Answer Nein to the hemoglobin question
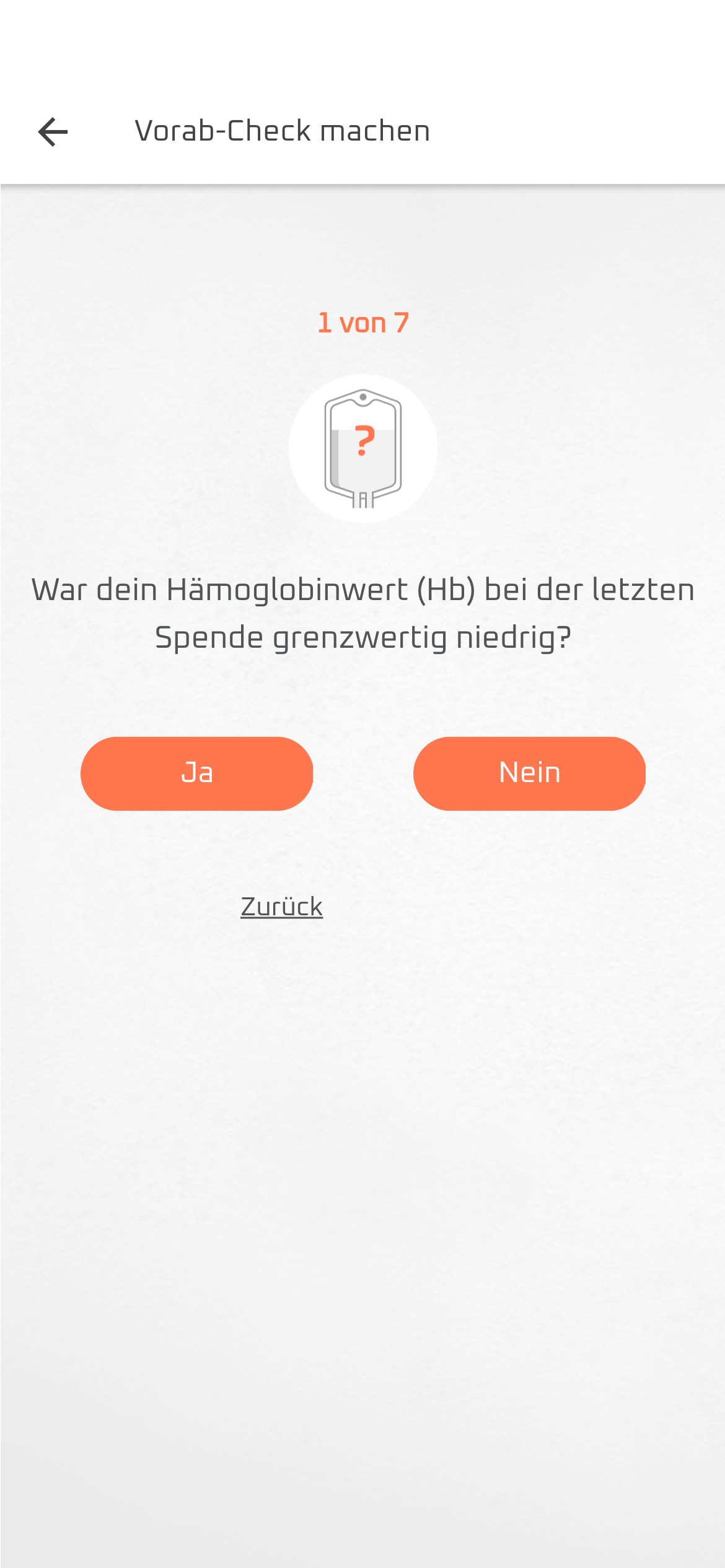Screen dimensions: 725x1568 coord(529,773)
